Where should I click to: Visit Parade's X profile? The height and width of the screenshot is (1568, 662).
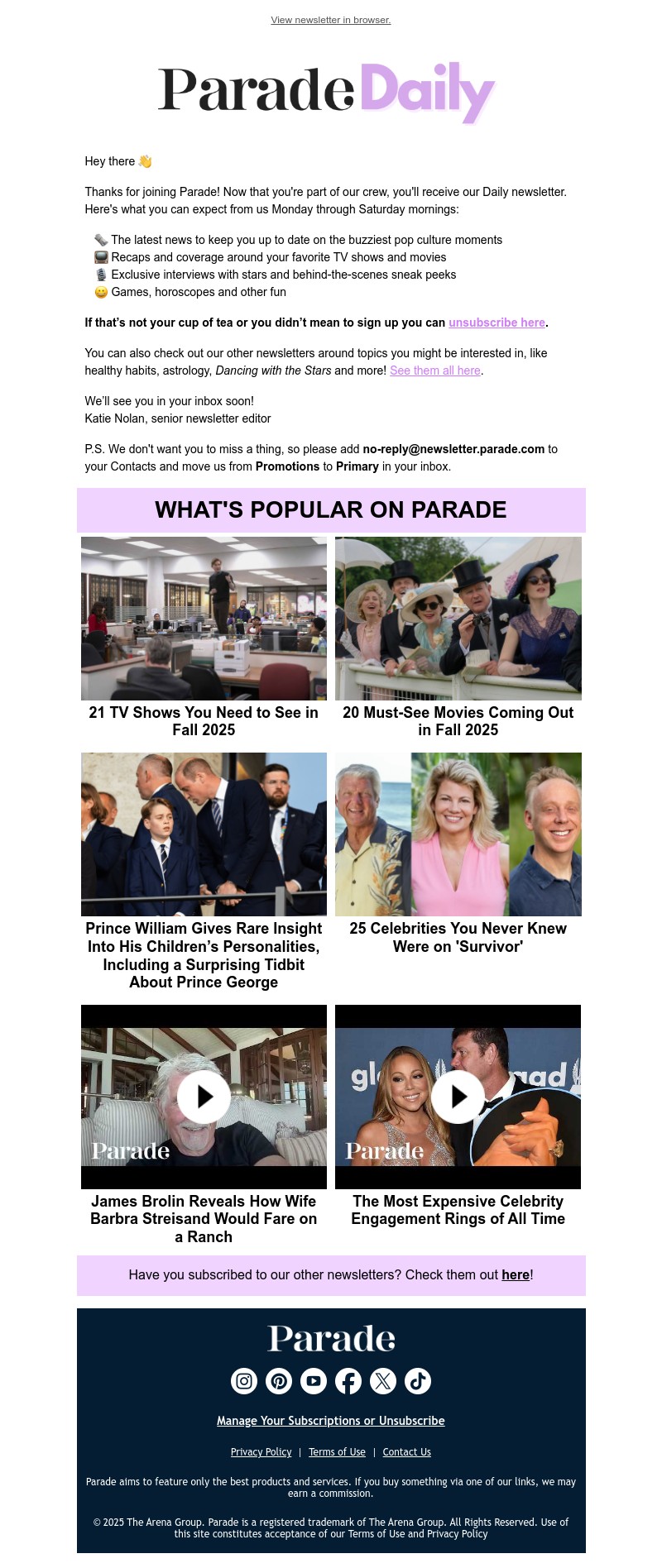[x=383, y=1381]
